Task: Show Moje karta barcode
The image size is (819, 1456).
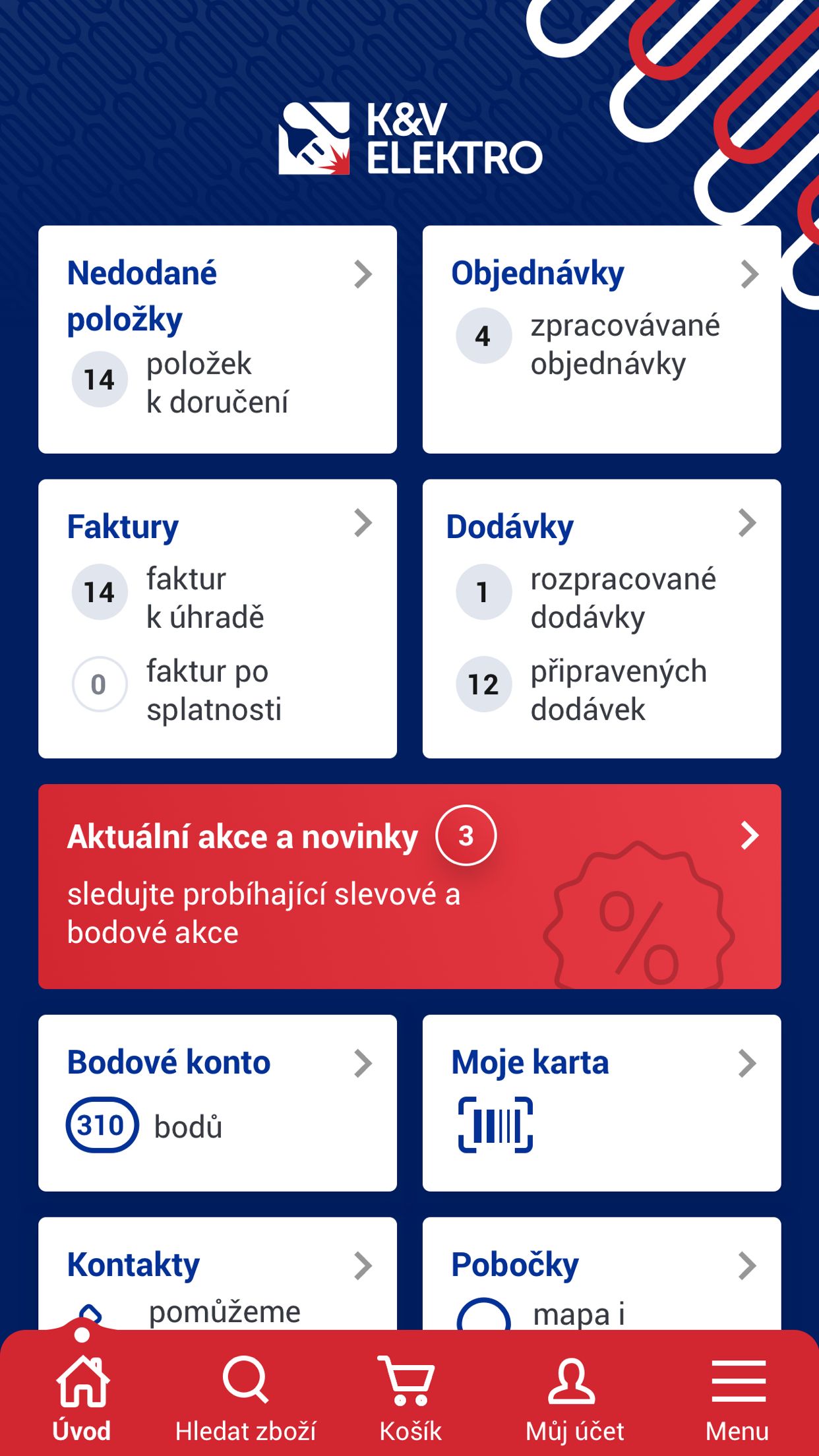Action: pos(601,1103)
